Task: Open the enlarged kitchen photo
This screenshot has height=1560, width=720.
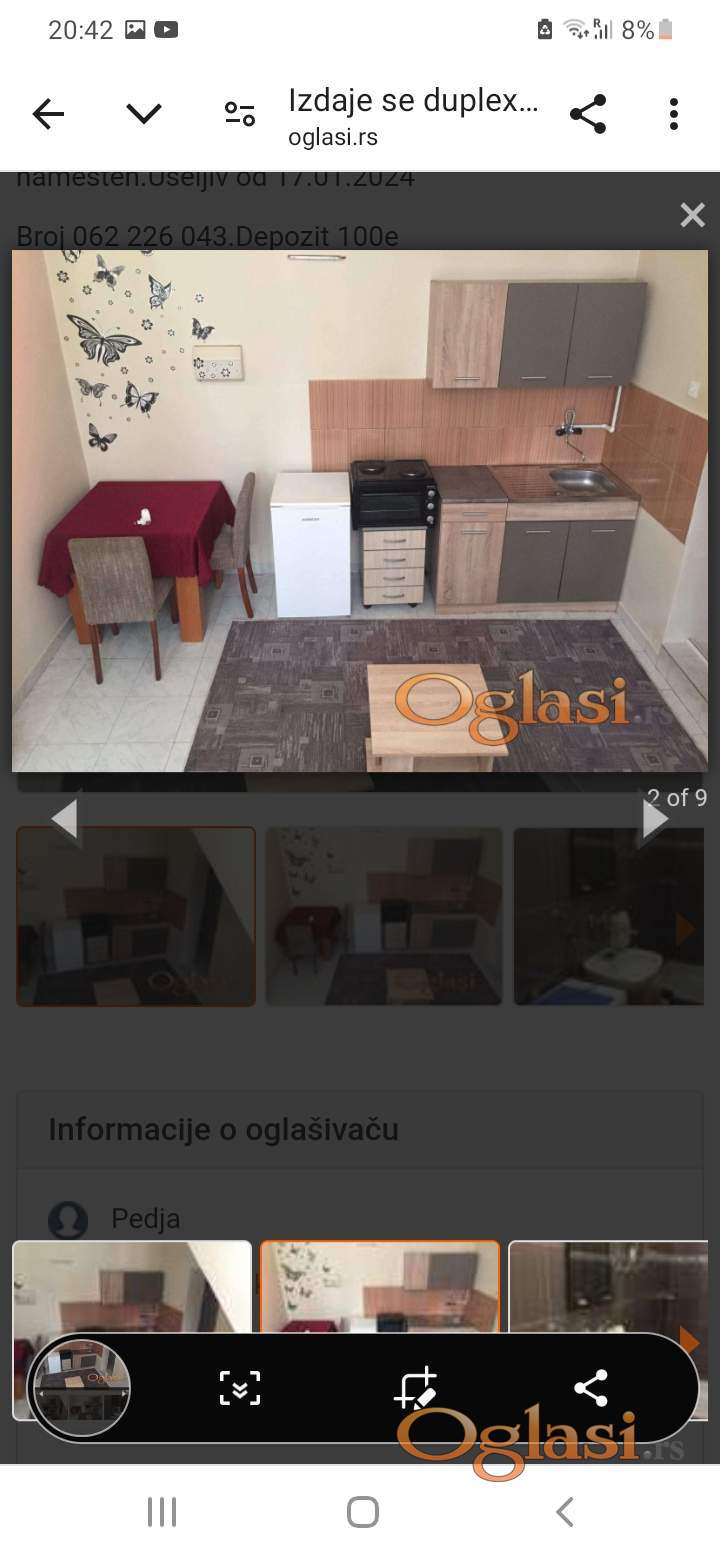Action: (x=360, y=510)
